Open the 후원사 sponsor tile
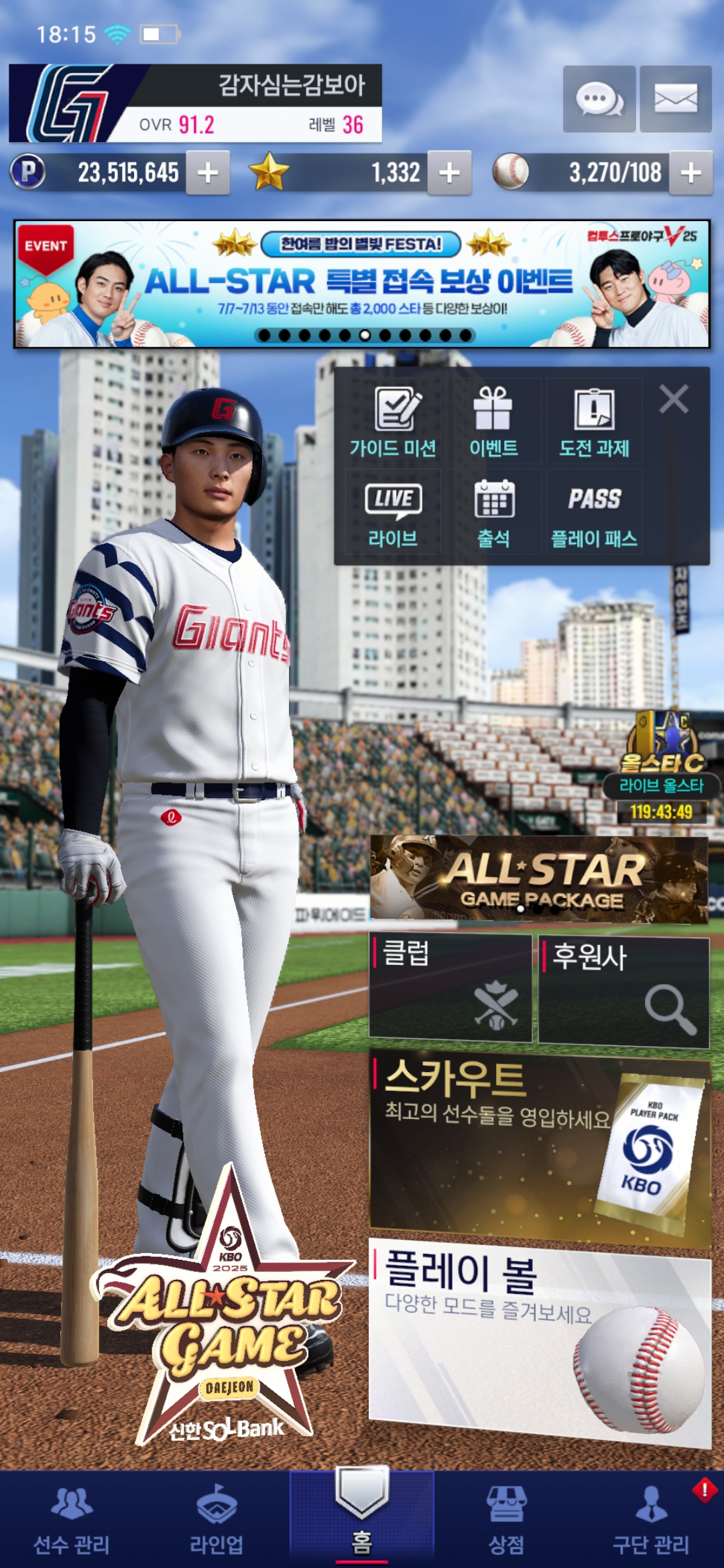724x1568 pixels. pos(623,990)
